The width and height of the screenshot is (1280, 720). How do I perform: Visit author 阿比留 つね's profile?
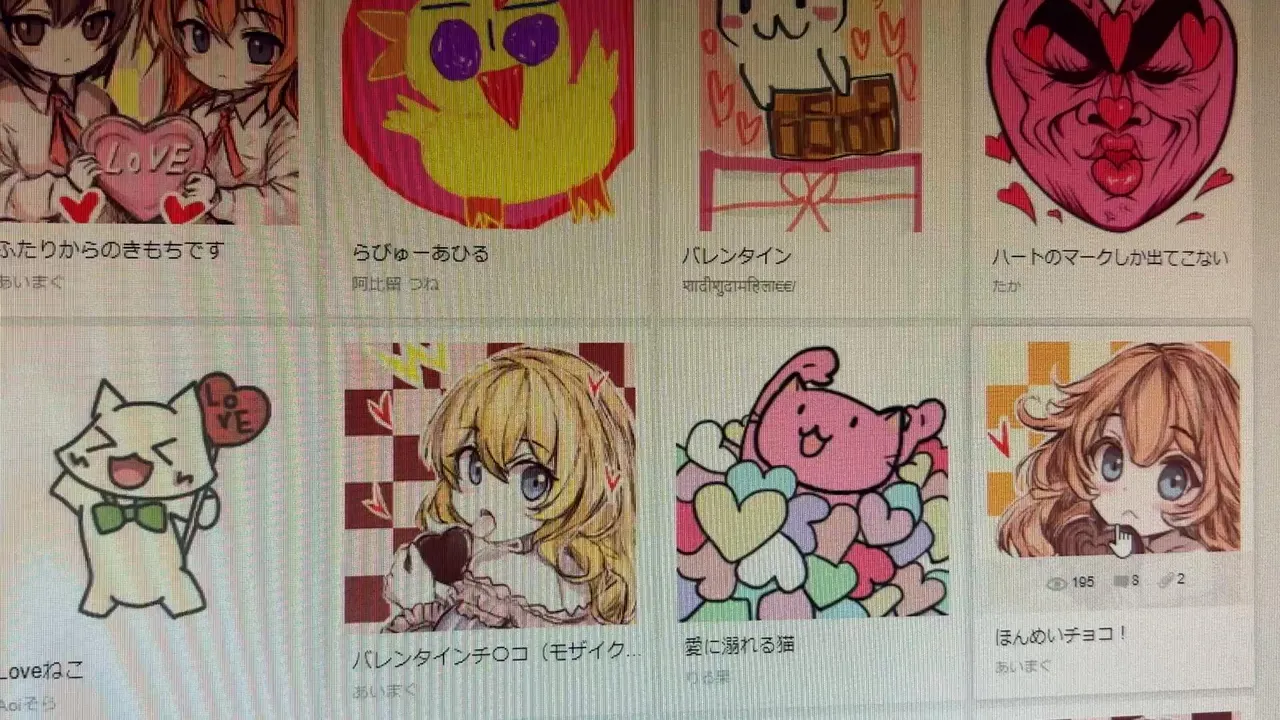[396, 284]
